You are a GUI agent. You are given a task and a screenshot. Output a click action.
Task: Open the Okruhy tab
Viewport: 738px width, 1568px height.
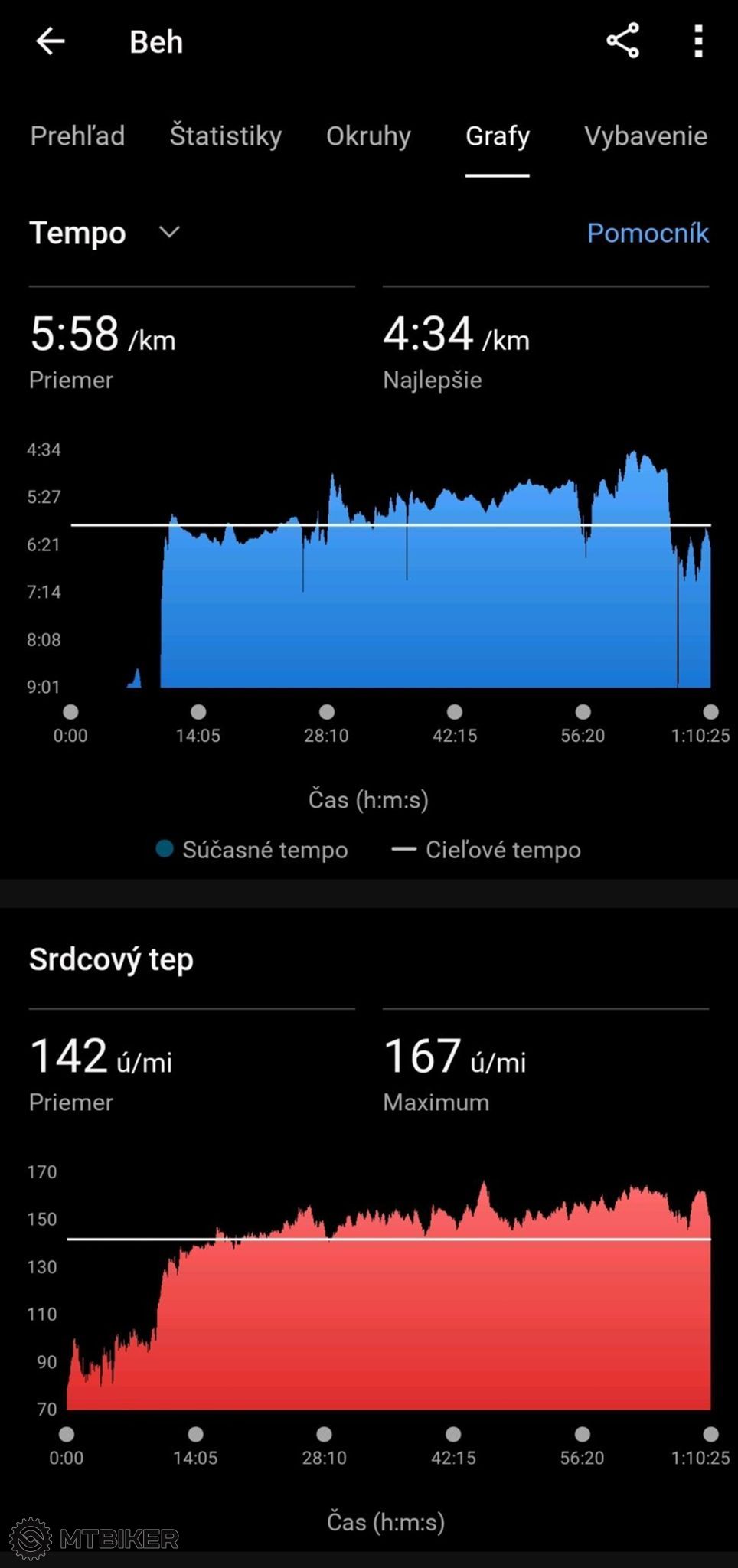coord(368,136)
